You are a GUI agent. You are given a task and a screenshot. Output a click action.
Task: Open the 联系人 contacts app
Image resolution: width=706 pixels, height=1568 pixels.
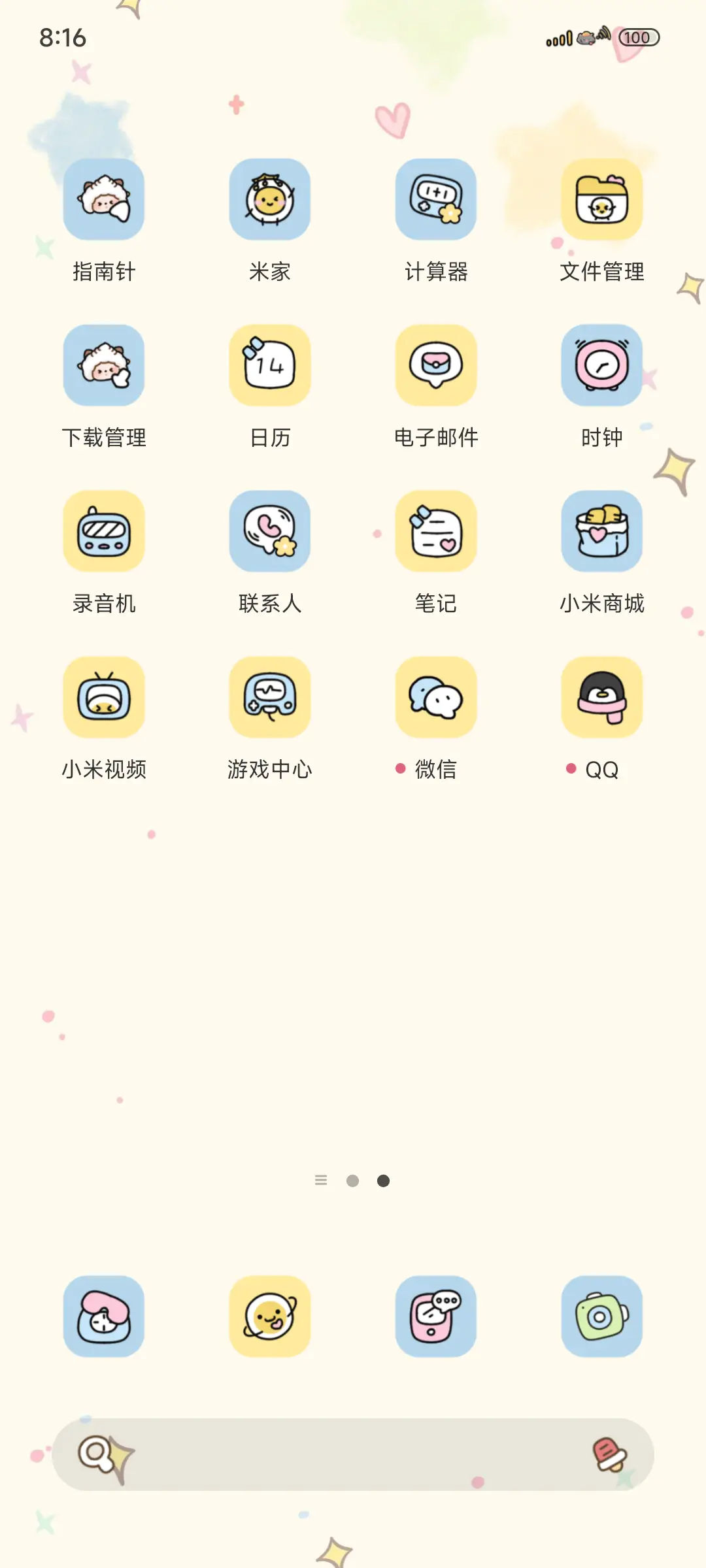click(x=270, y=532)
